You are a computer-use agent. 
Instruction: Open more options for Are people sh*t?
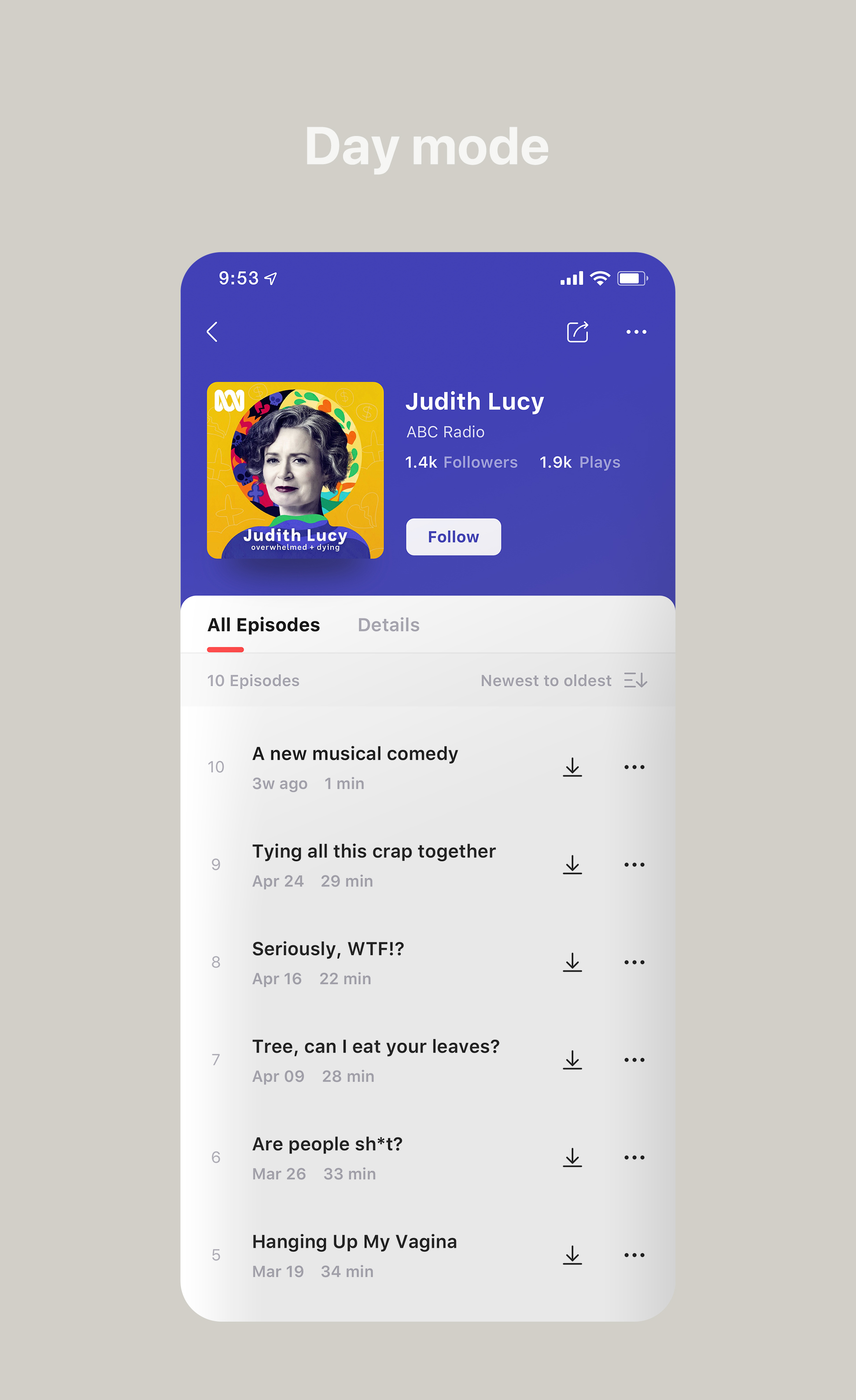point(634,1157)
